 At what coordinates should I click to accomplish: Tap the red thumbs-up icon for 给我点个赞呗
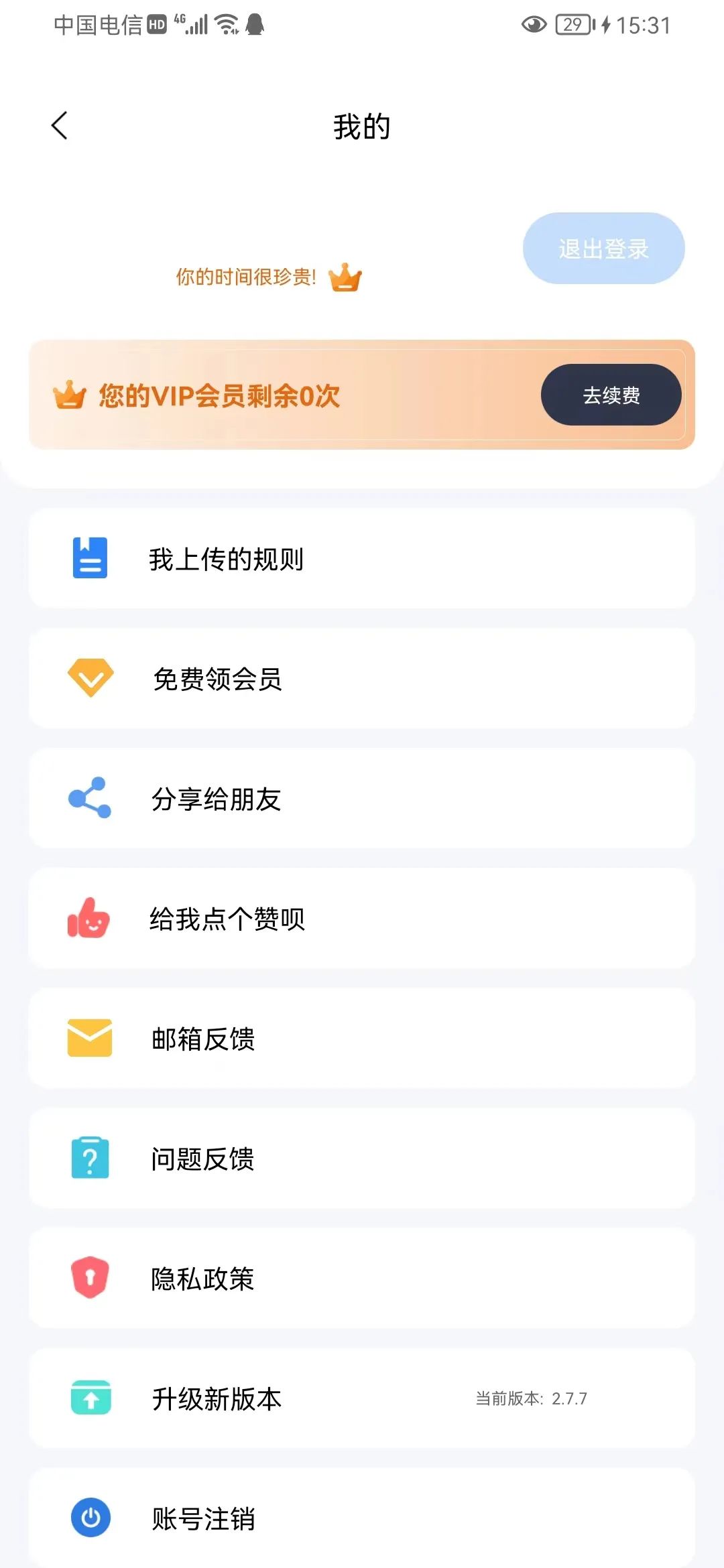click(89, 919)
